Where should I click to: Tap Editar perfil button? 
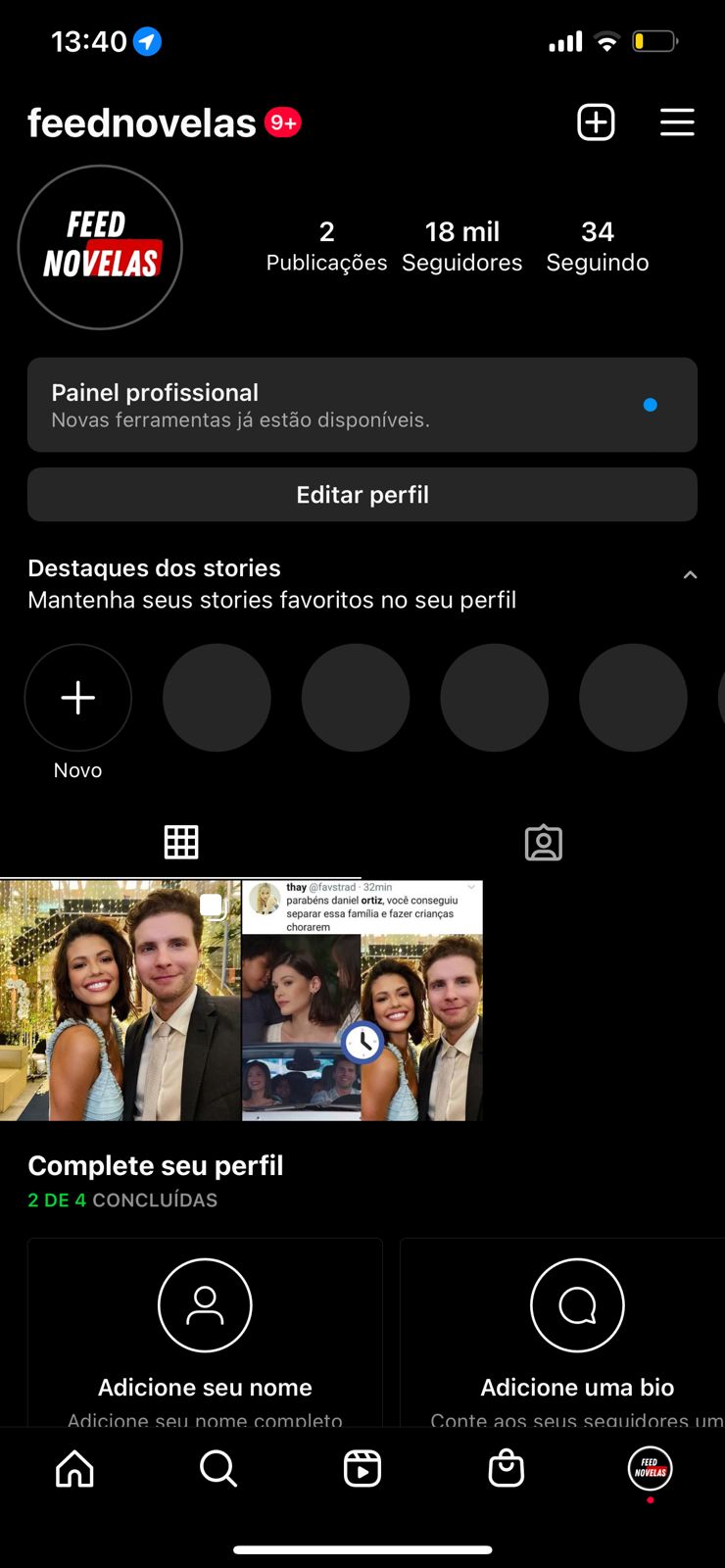(362, 495)
